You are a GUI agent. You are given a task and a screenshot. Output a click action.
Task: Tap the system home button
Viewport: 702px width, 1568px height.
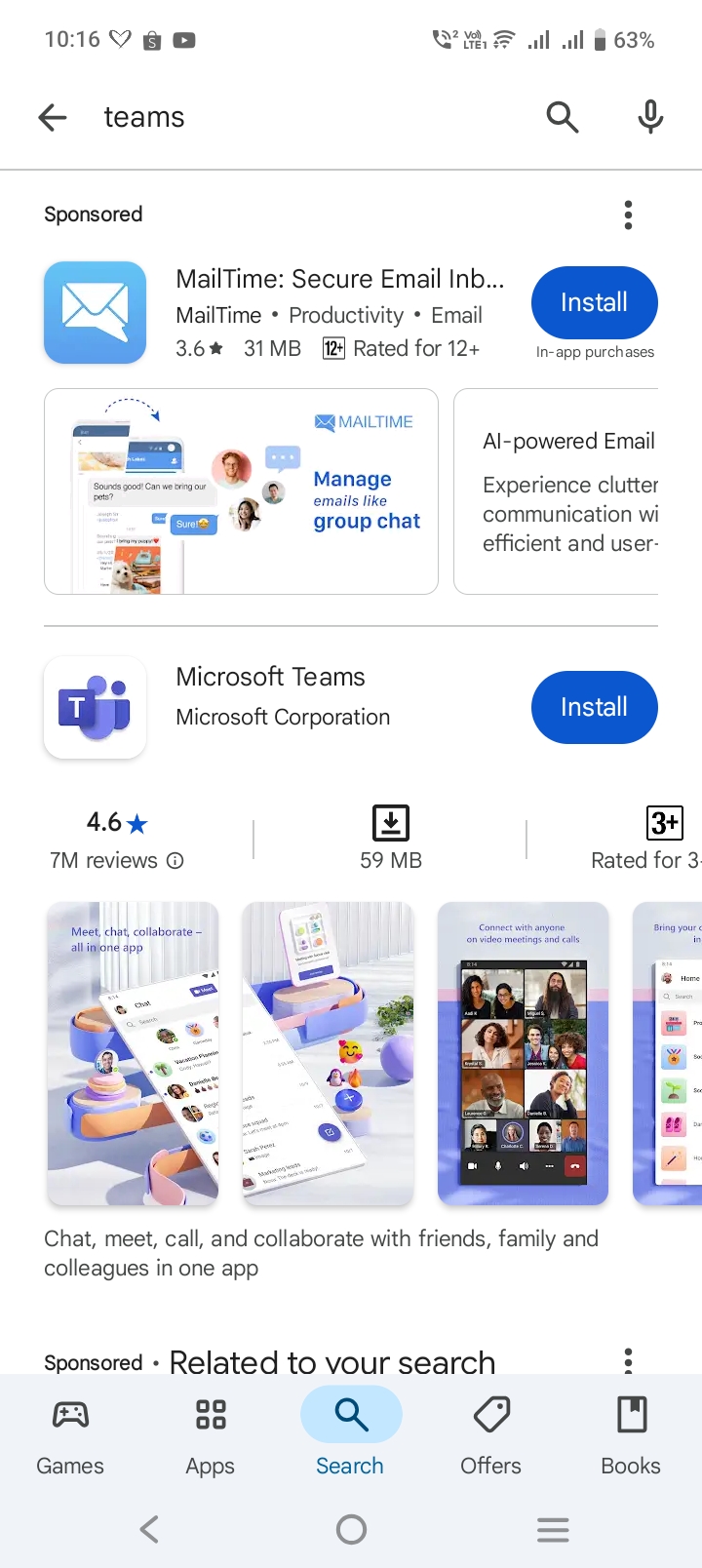click(x=351, y=1529)
